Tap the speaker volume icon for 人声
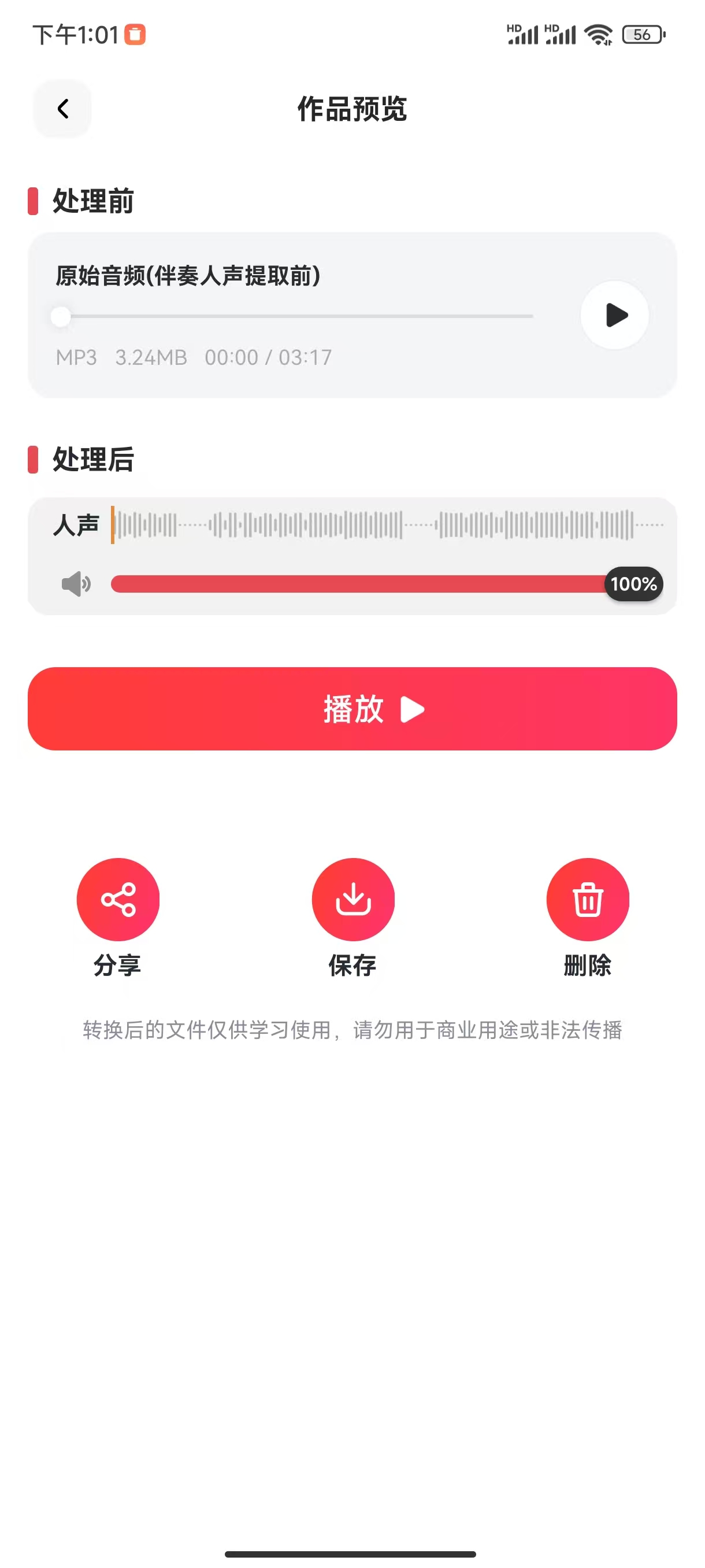The height and width of the screenshot is (1568, 705). 76,584
